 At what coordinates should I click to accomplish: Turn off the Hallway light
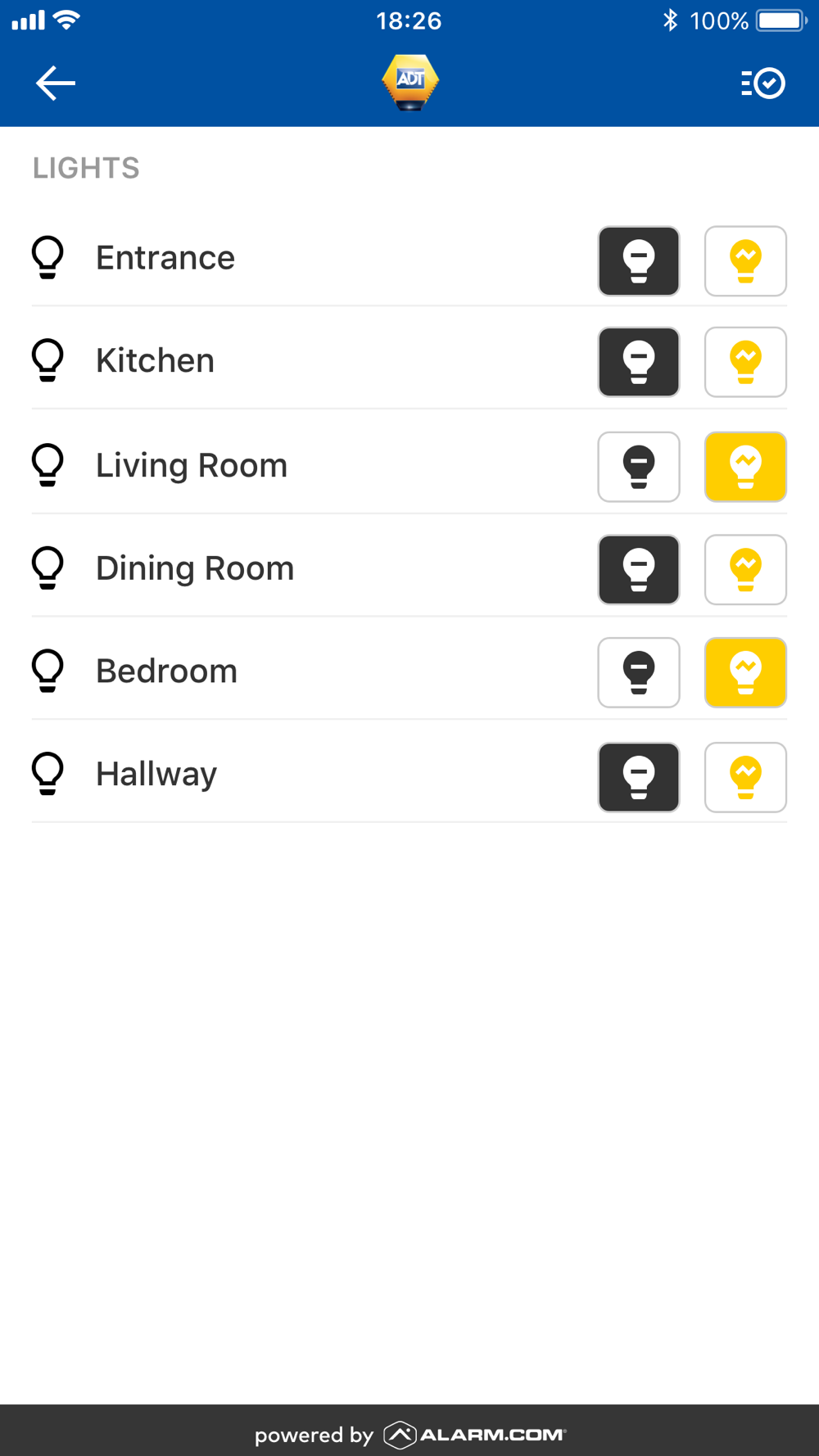[x=639, y=777]
